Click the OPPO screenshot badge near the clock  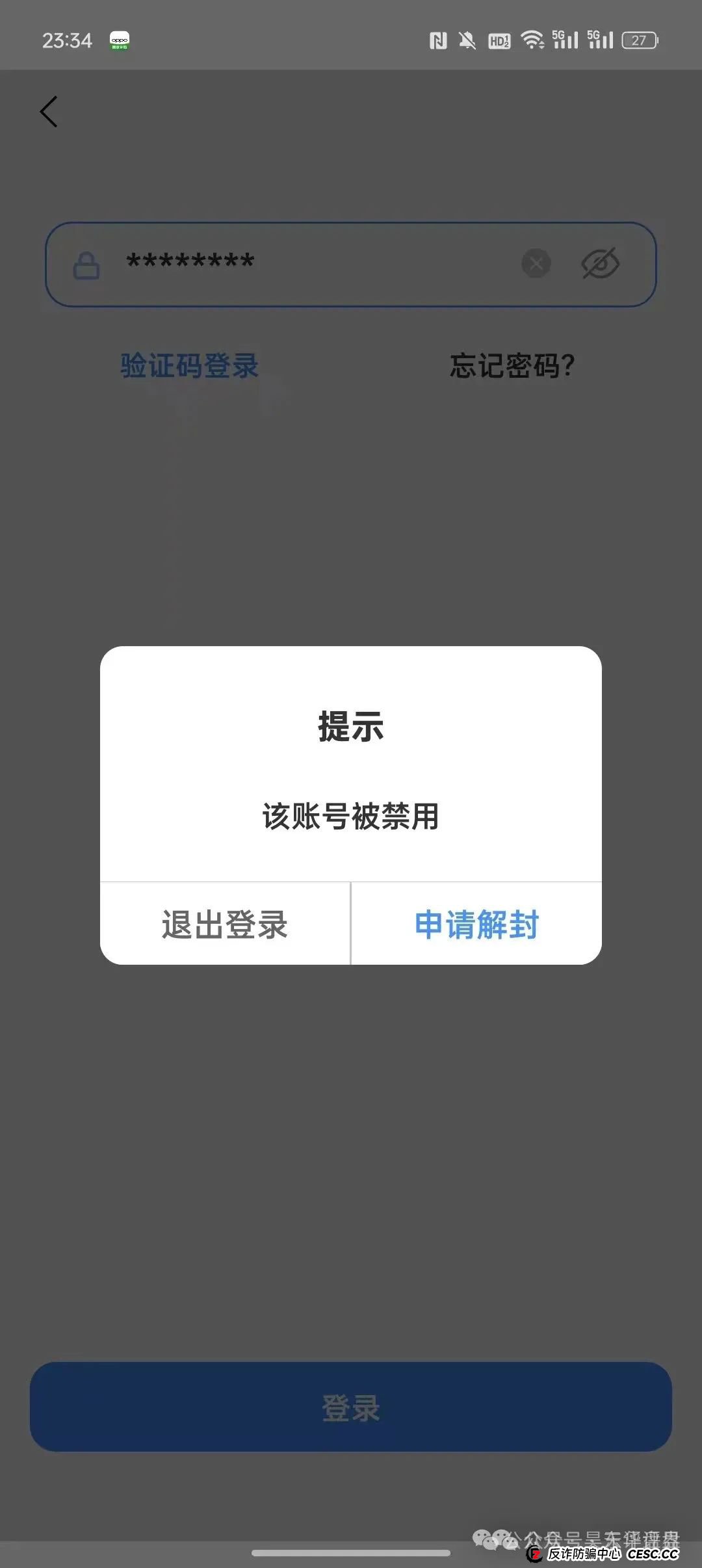pos(118,40)
